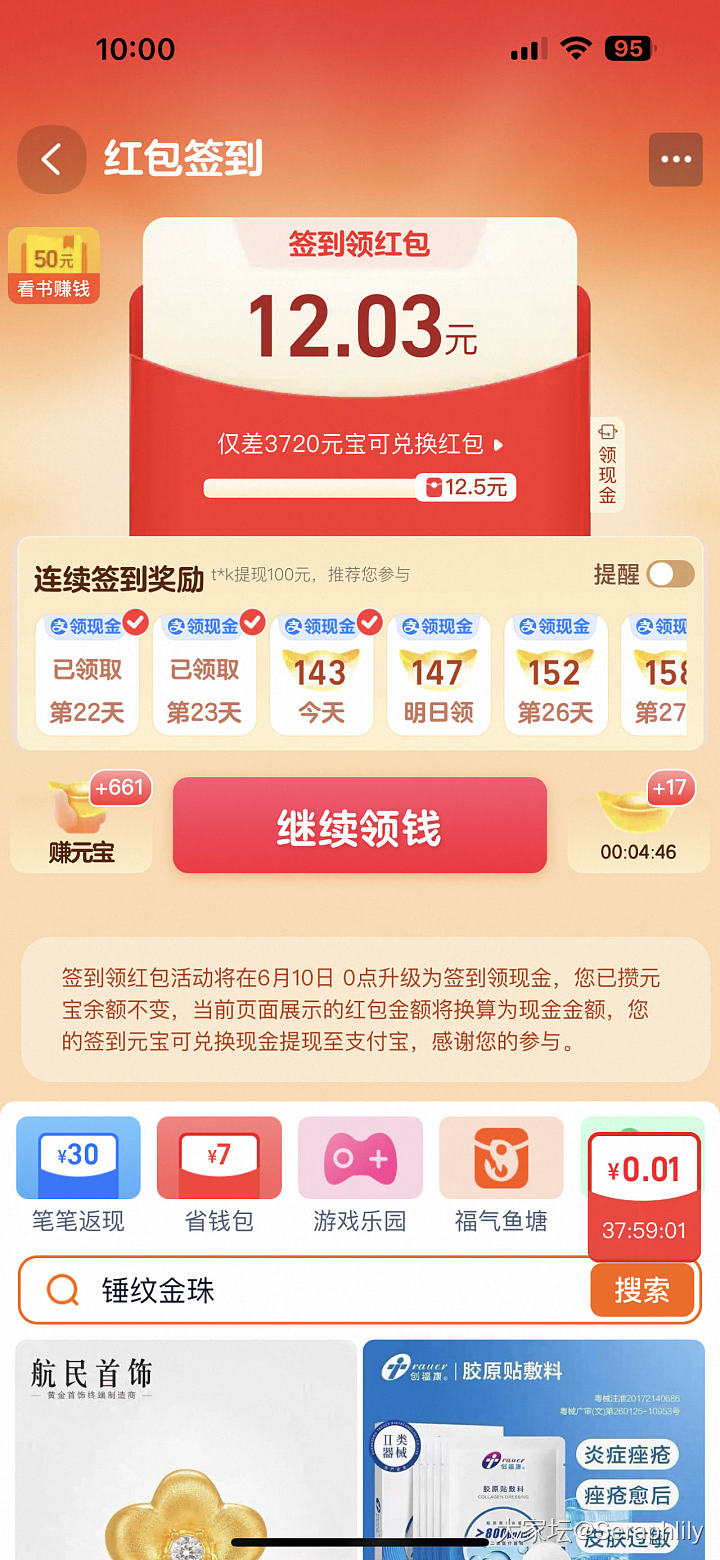Open the 领现金 side tab

coord(607,465)
